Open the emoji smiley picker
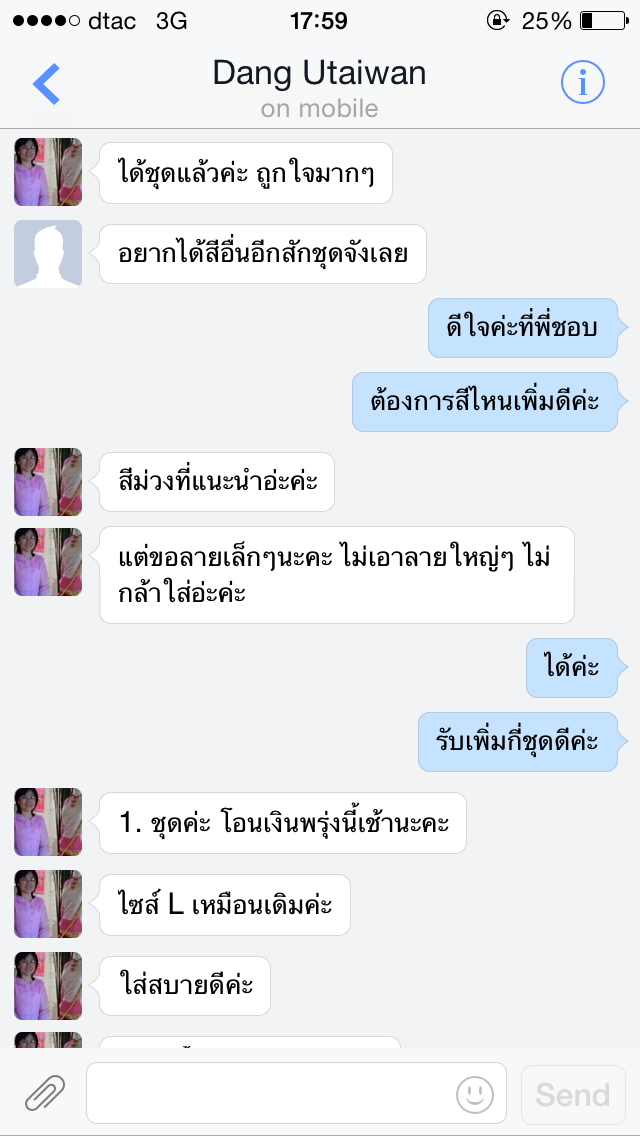This screenshot has height=1136, width=640. click(475, 1094)
